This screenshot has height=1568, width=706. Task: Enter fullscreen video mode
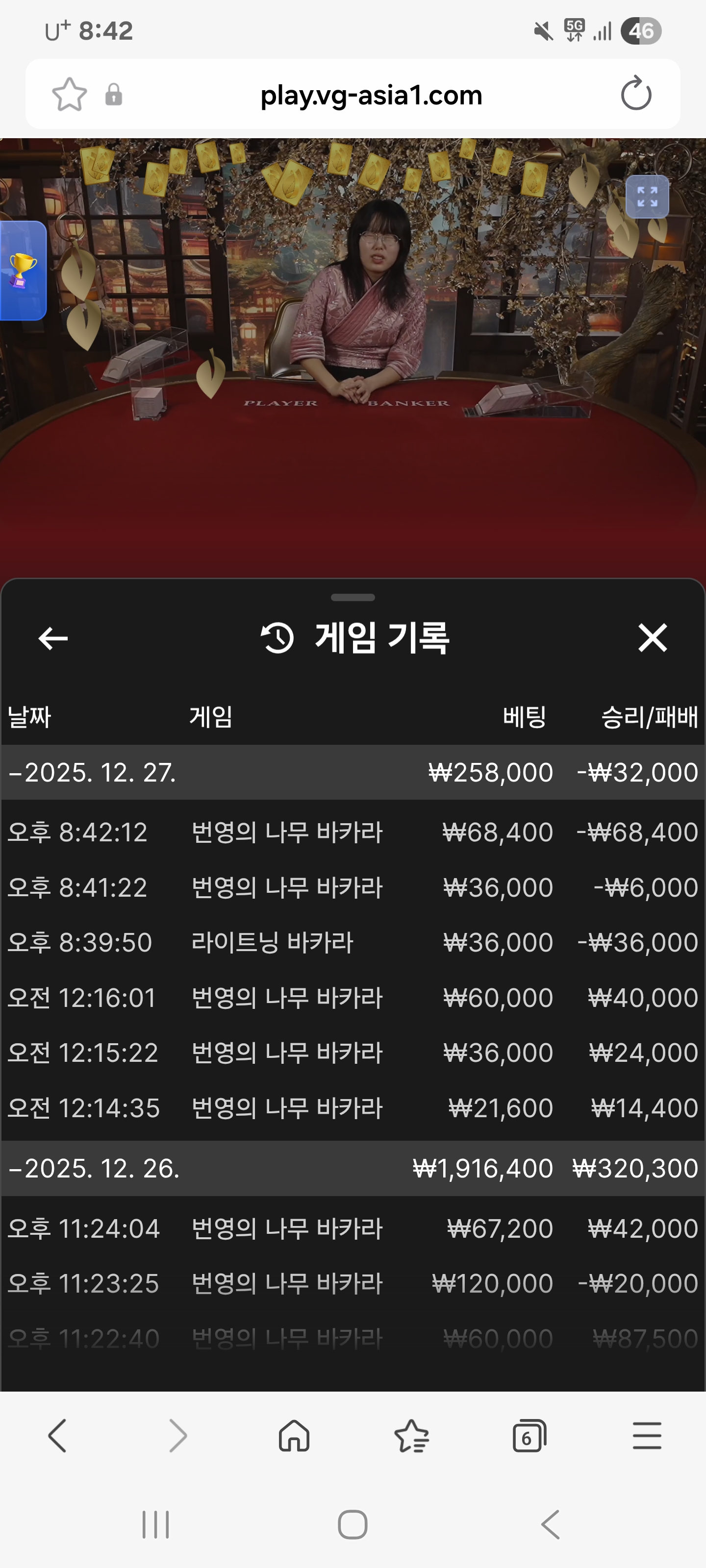pos(647,196)
